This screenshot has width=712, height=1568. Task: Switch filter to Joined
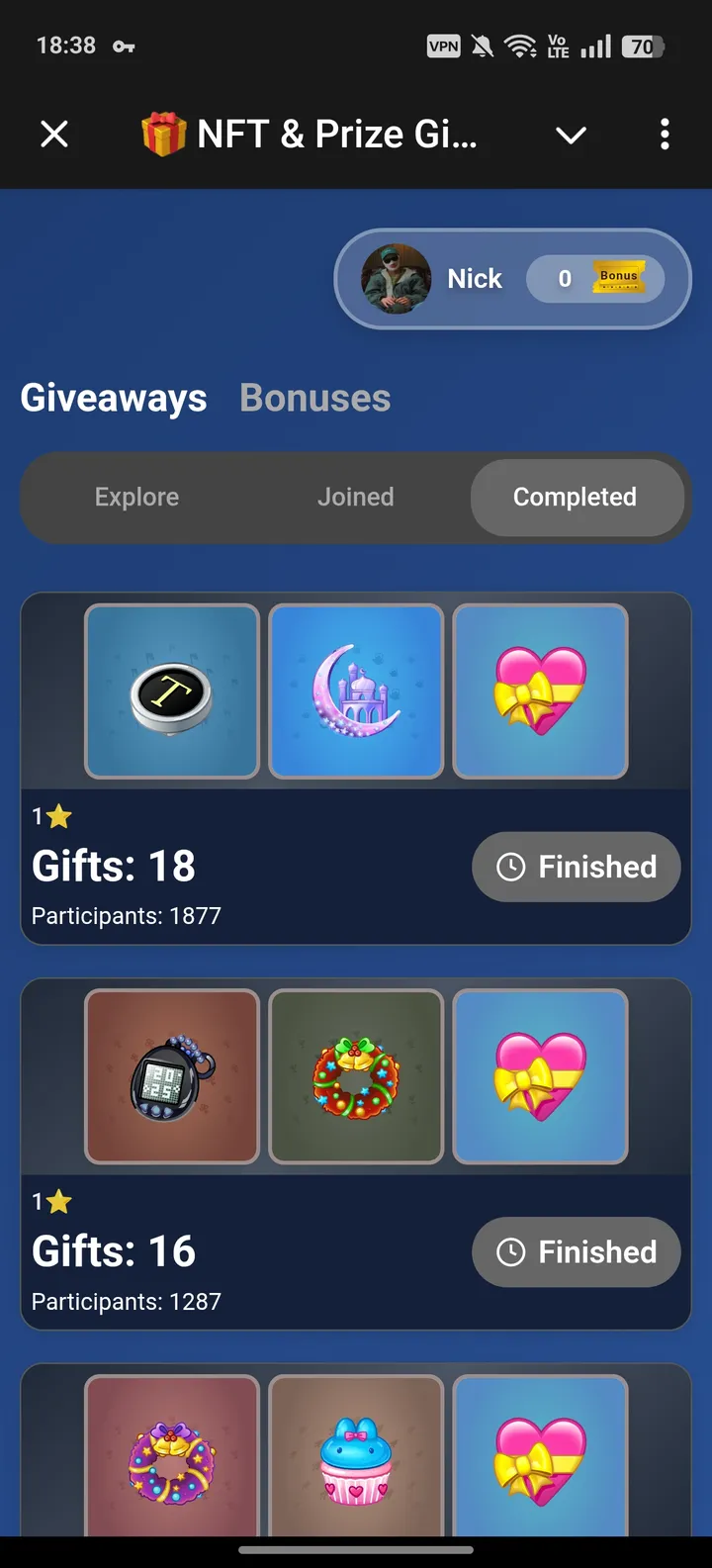pyautogui.click(x=356, y=498)
